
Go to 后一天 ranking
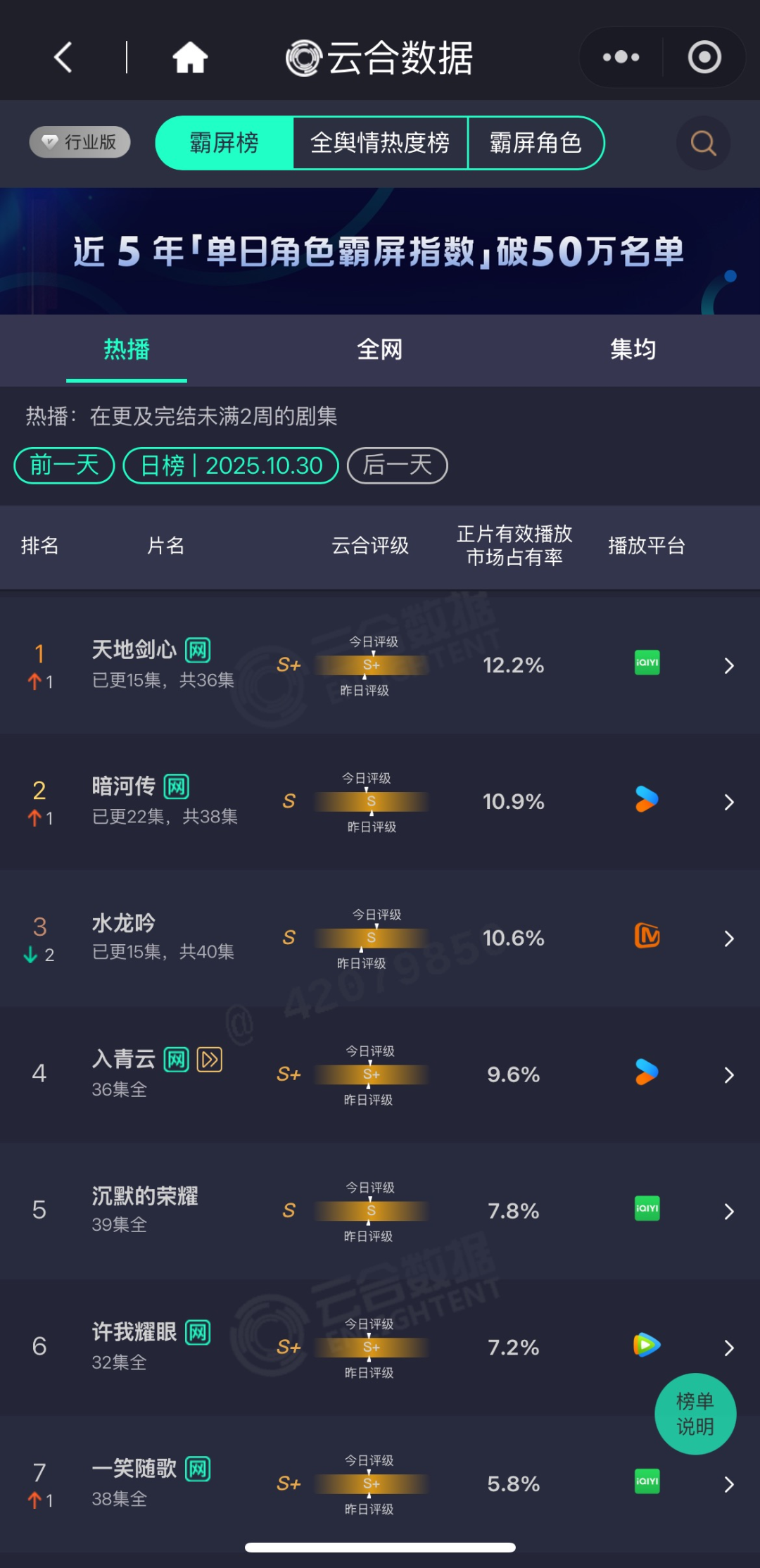click(397, 465)
